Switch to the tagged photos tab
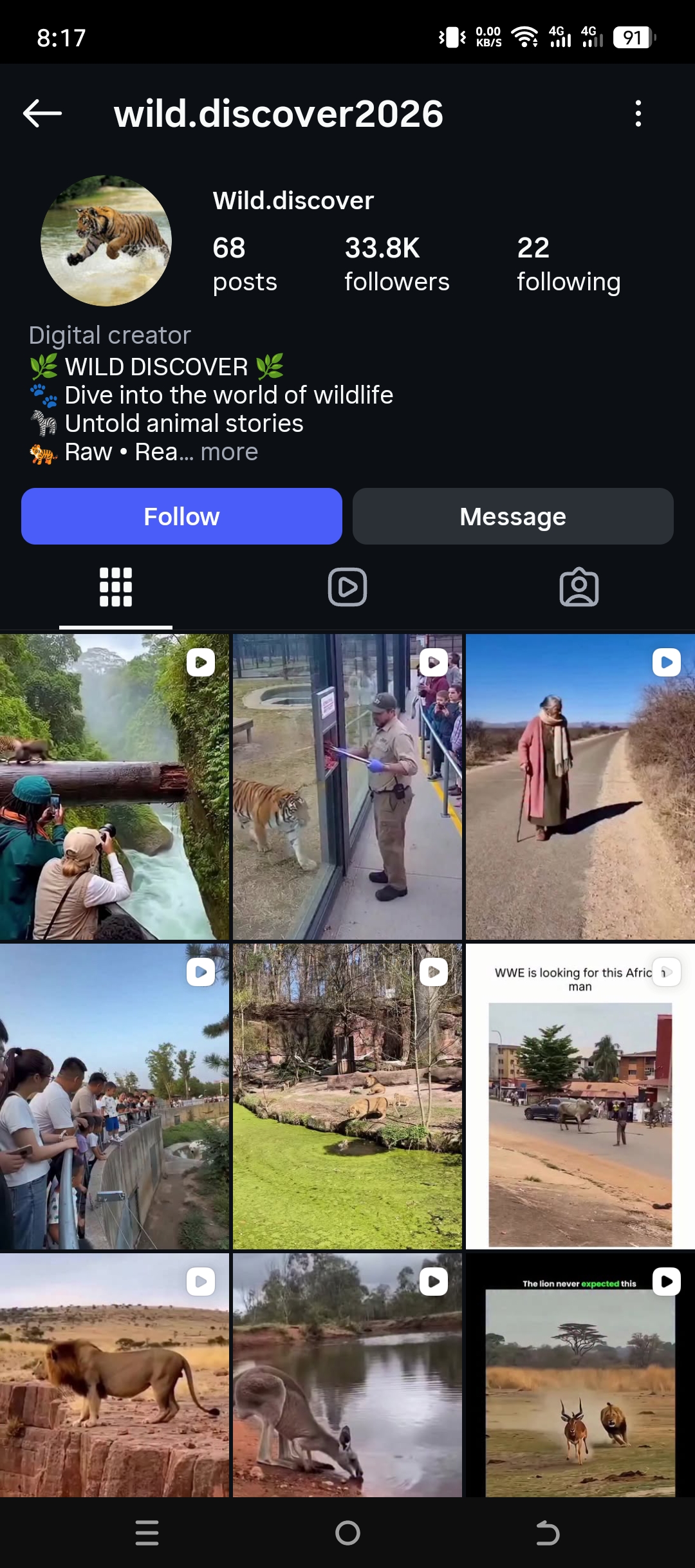695x1568 pixels. (x=579, y=587)
